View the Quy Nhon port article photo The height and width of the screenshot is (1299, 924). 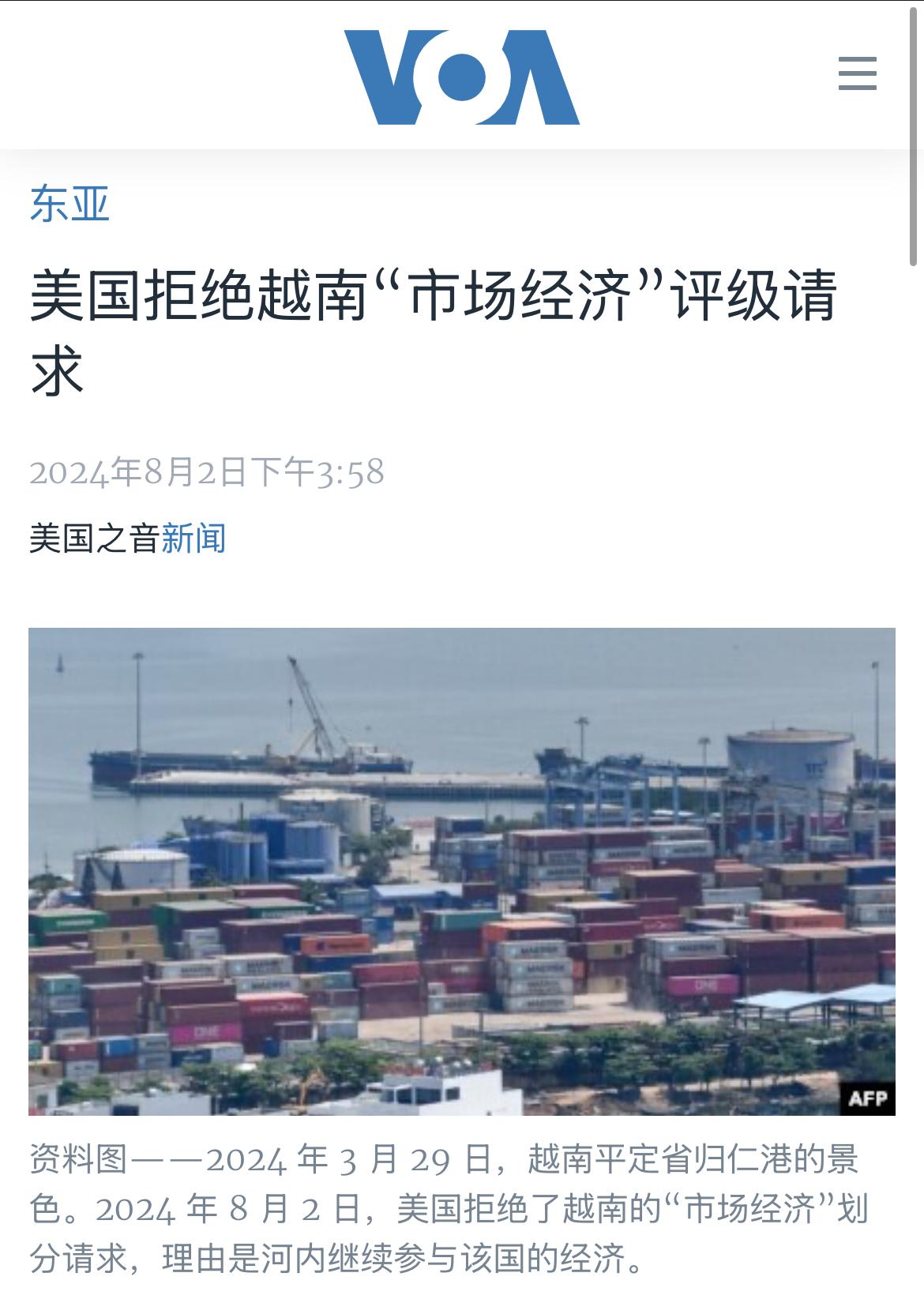461,871
